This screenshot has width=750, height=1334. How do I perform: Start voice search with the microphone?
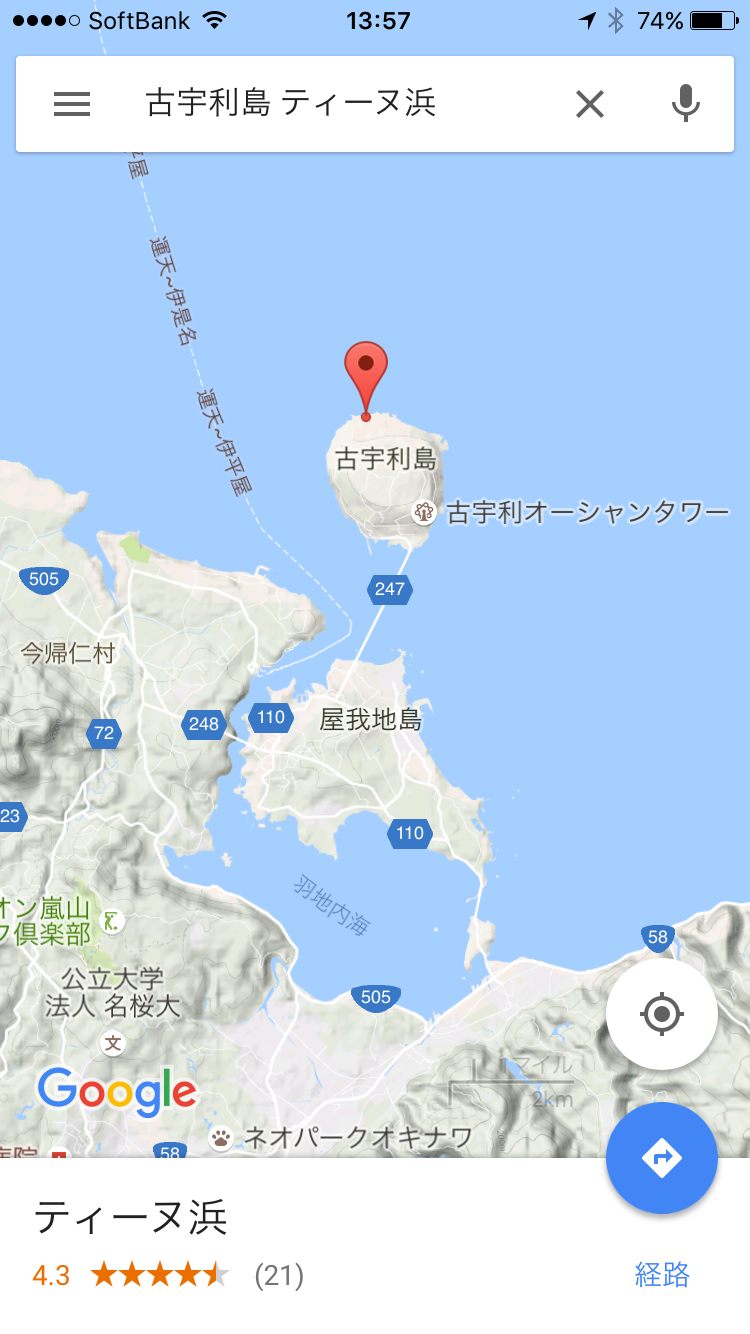click(x=685, y=104)
